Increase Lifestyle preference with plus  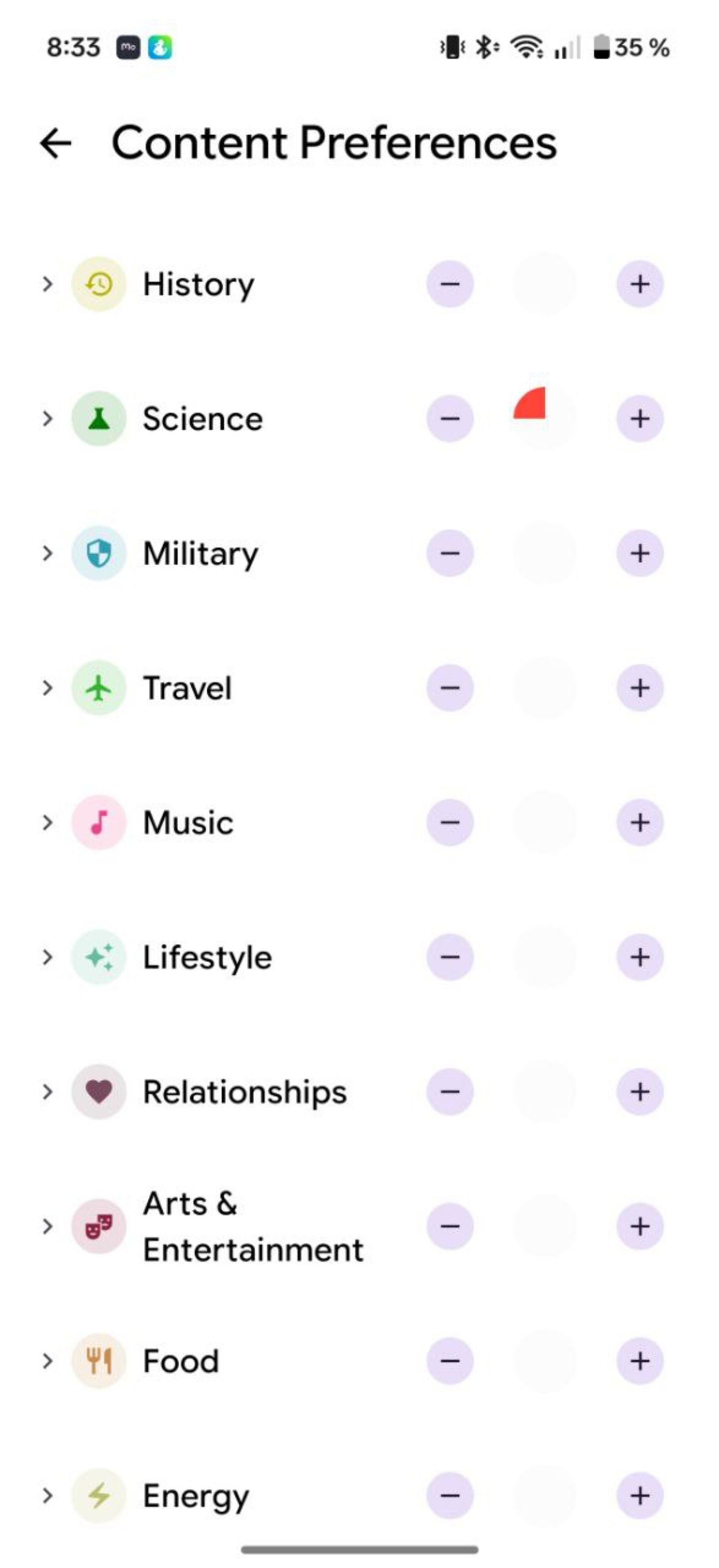639,957
